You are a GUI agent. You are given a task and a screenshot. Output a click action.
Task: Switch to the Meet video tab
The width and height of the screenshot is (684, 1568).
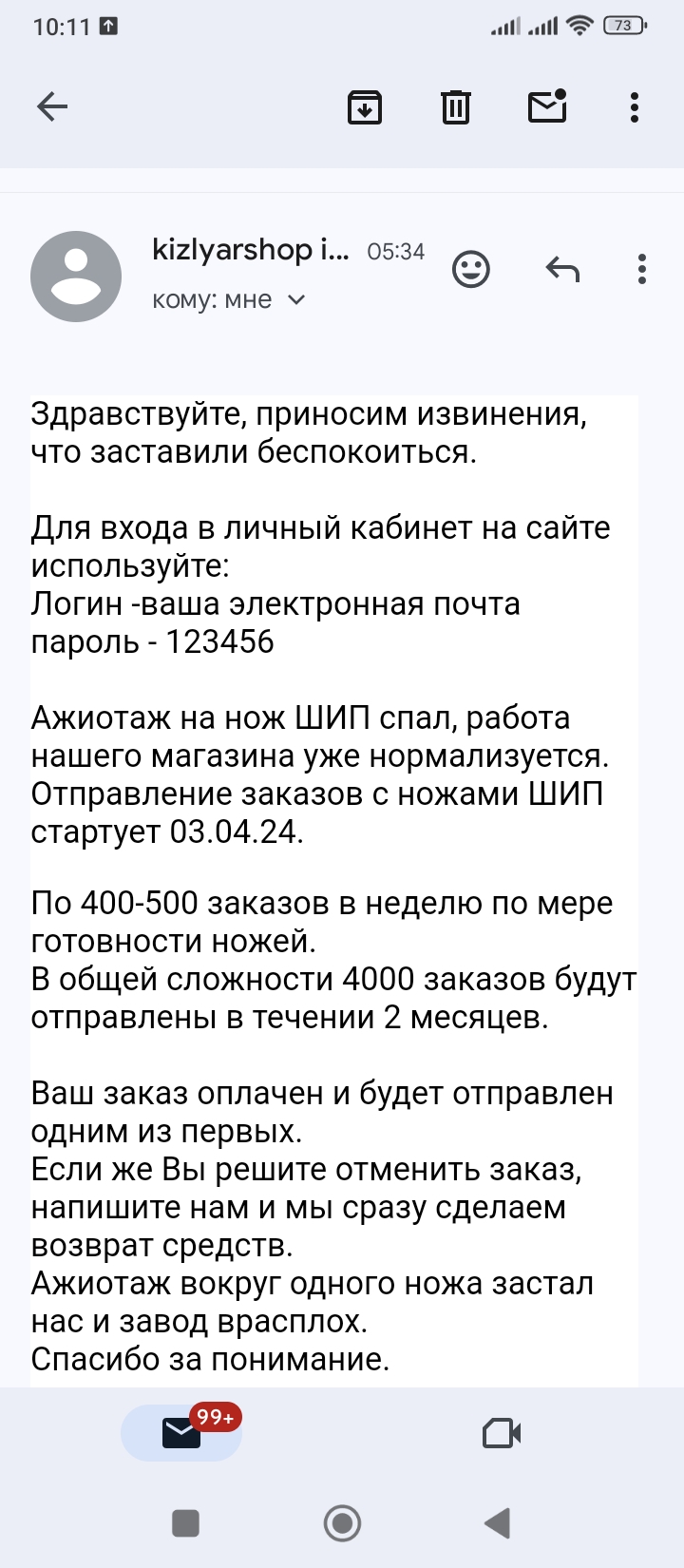pyautogui.click(x=502, y=1433)
